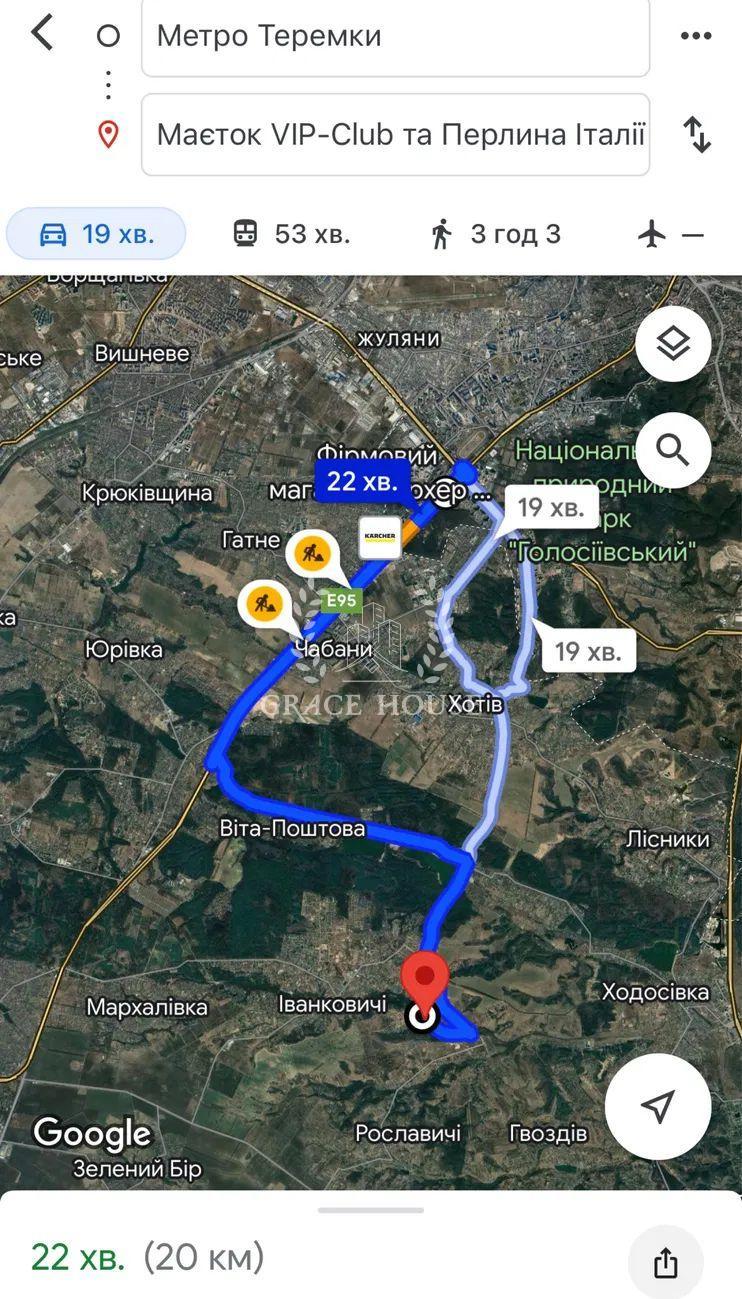
Task: Swap start and destination points
Action: coord(697,135)
